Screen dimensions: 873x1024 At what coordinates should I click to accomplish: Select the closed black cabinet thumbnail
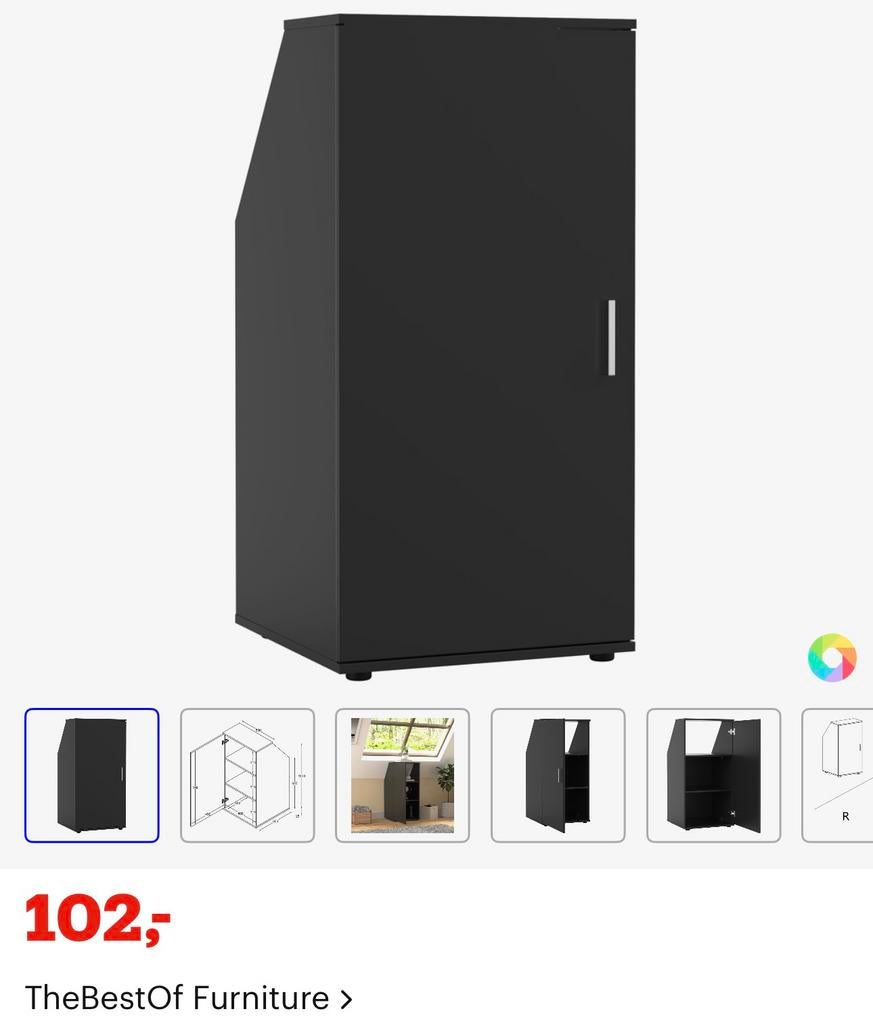[92, 775]
